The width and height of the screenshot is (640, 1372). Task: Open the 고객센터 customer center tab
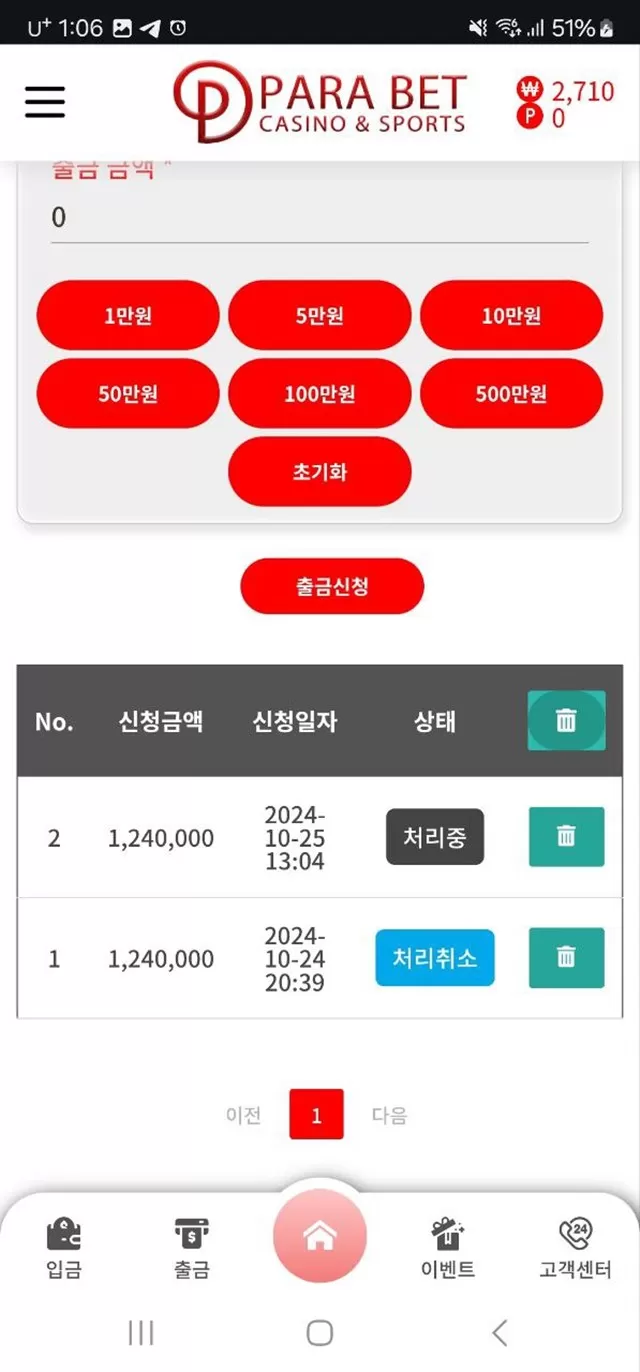575,1248
